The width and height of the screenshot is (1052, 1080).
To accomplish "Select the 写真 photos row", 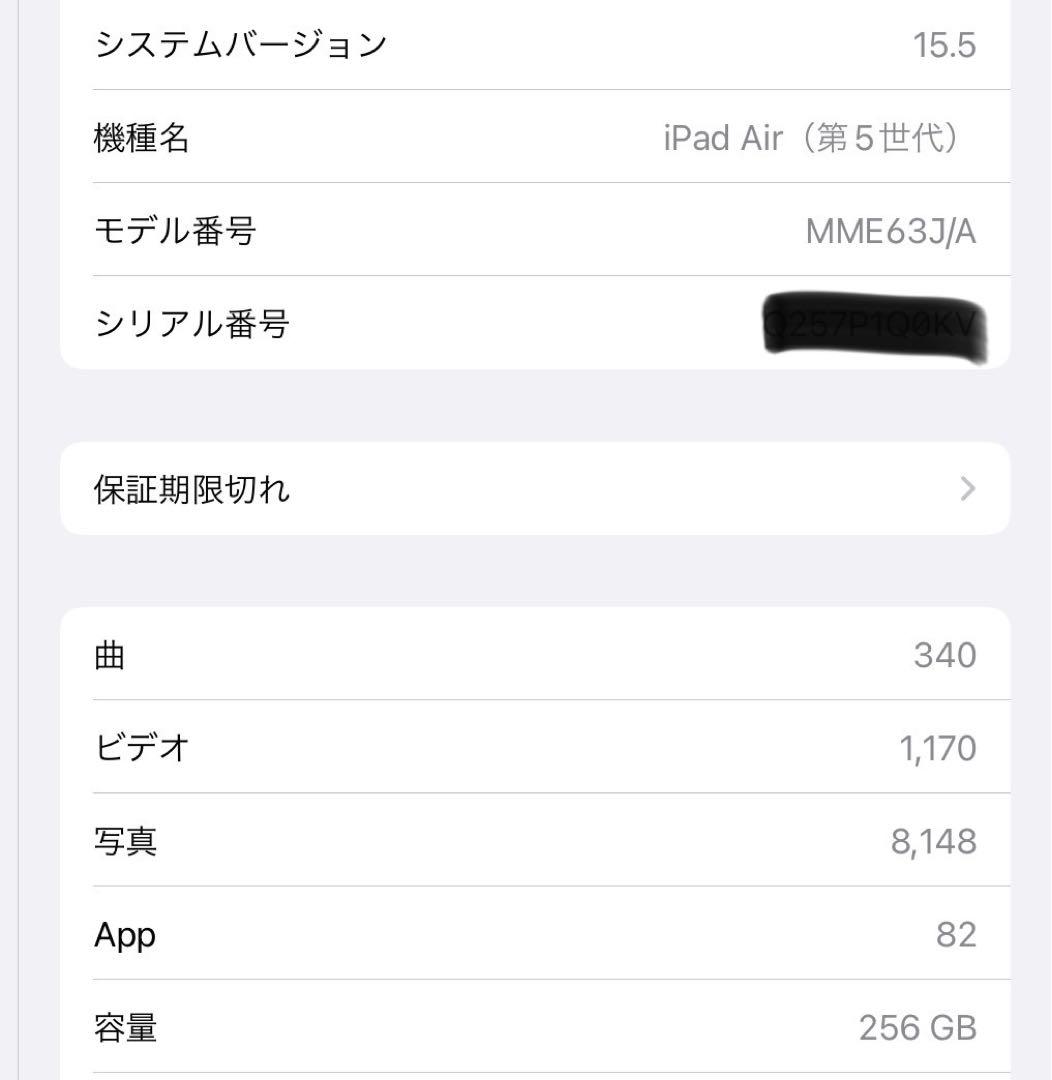I will point(400,841).
